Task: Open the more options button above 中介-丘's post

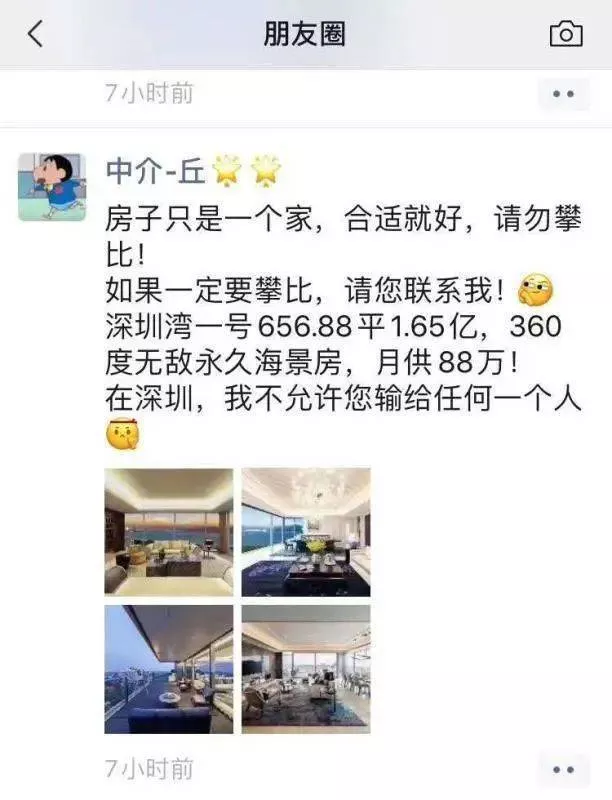Action: (563, 94)
